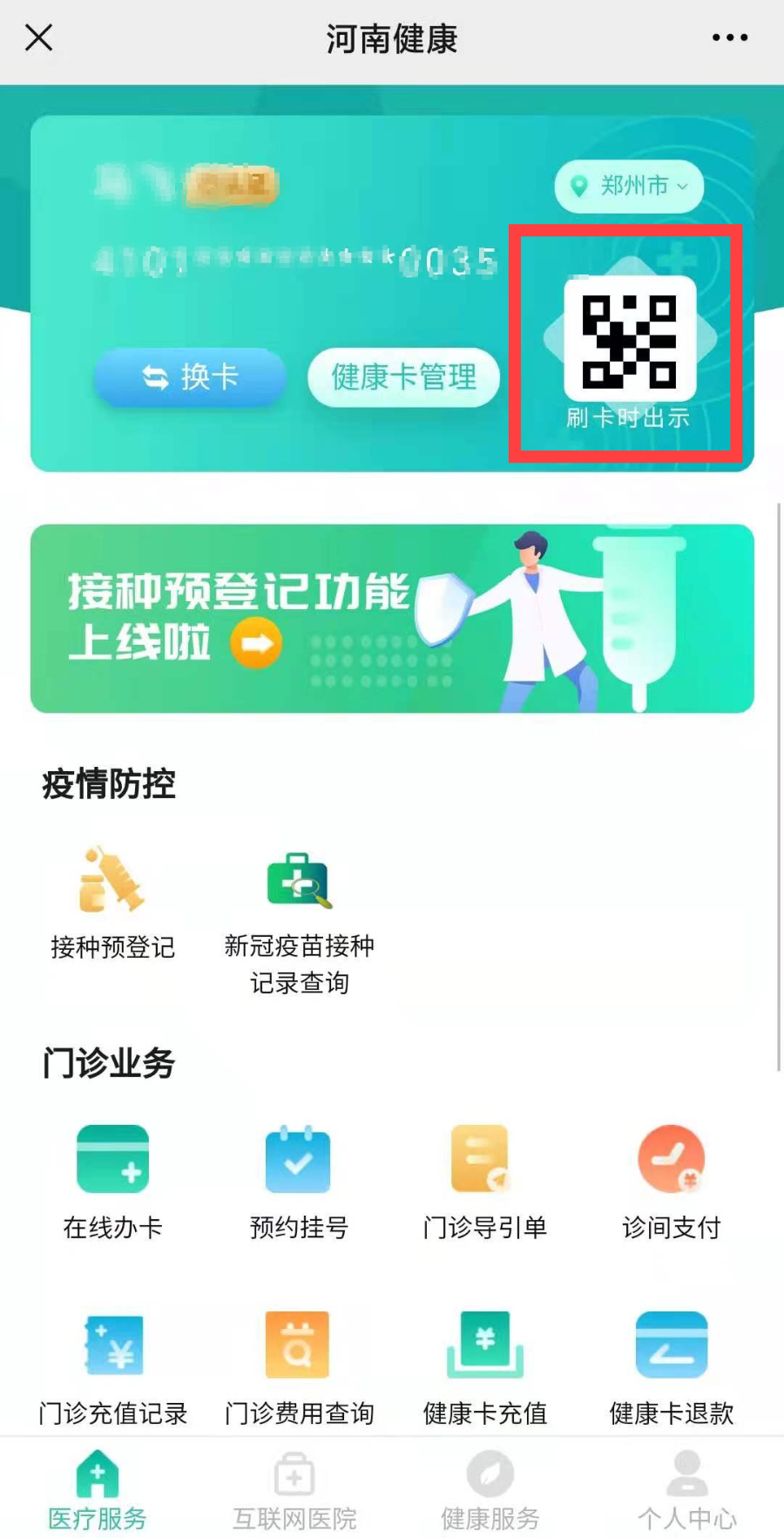Switch to the 健康服务 tab
The image size is (784, 1538).
click(x=490, y=1489)
